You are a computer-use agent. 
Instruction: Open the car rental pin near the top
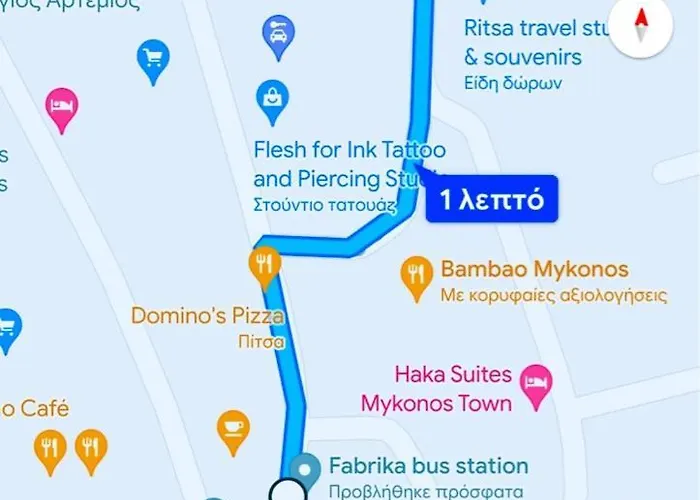(x=277, y=34)
